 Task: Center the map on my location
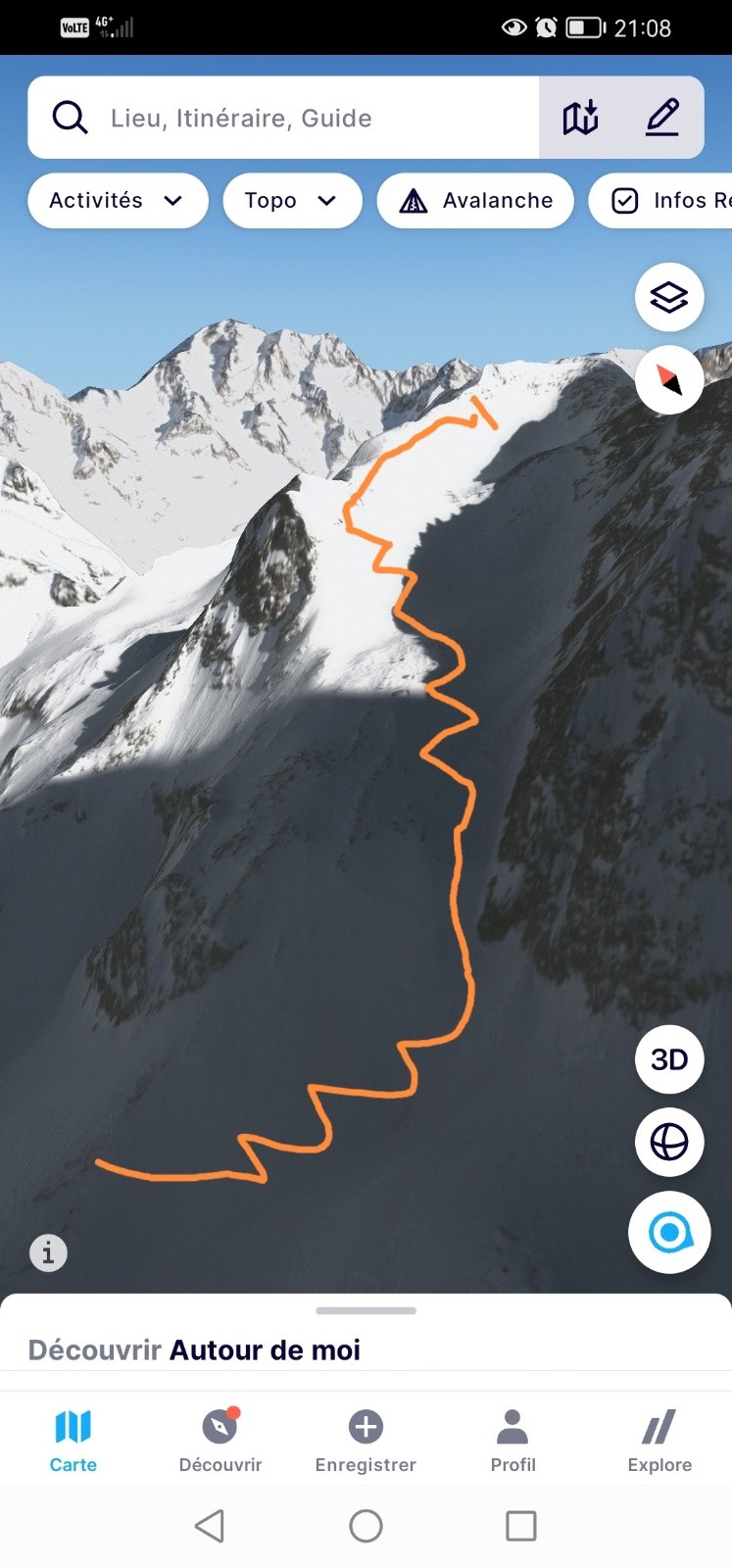coord(669,1232)
